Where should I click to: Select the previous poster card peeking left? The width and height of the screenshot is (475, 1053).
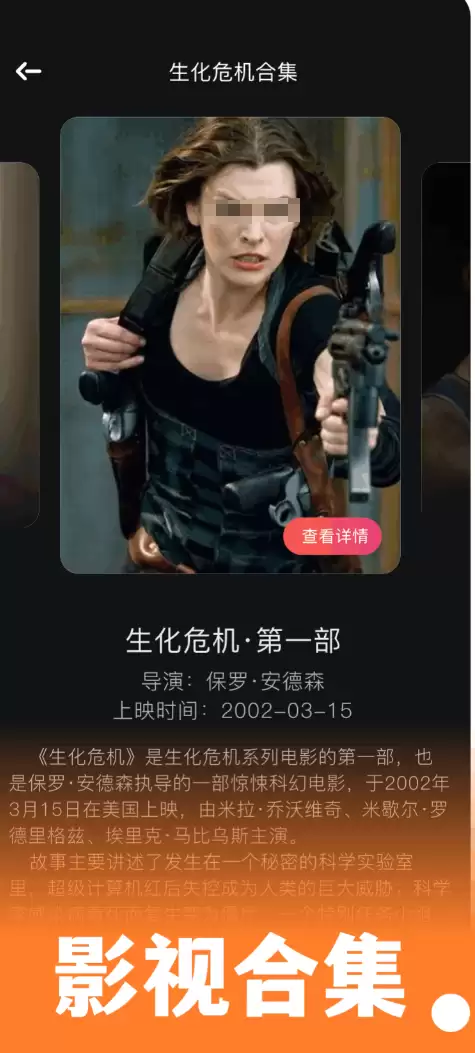point(19,345)
